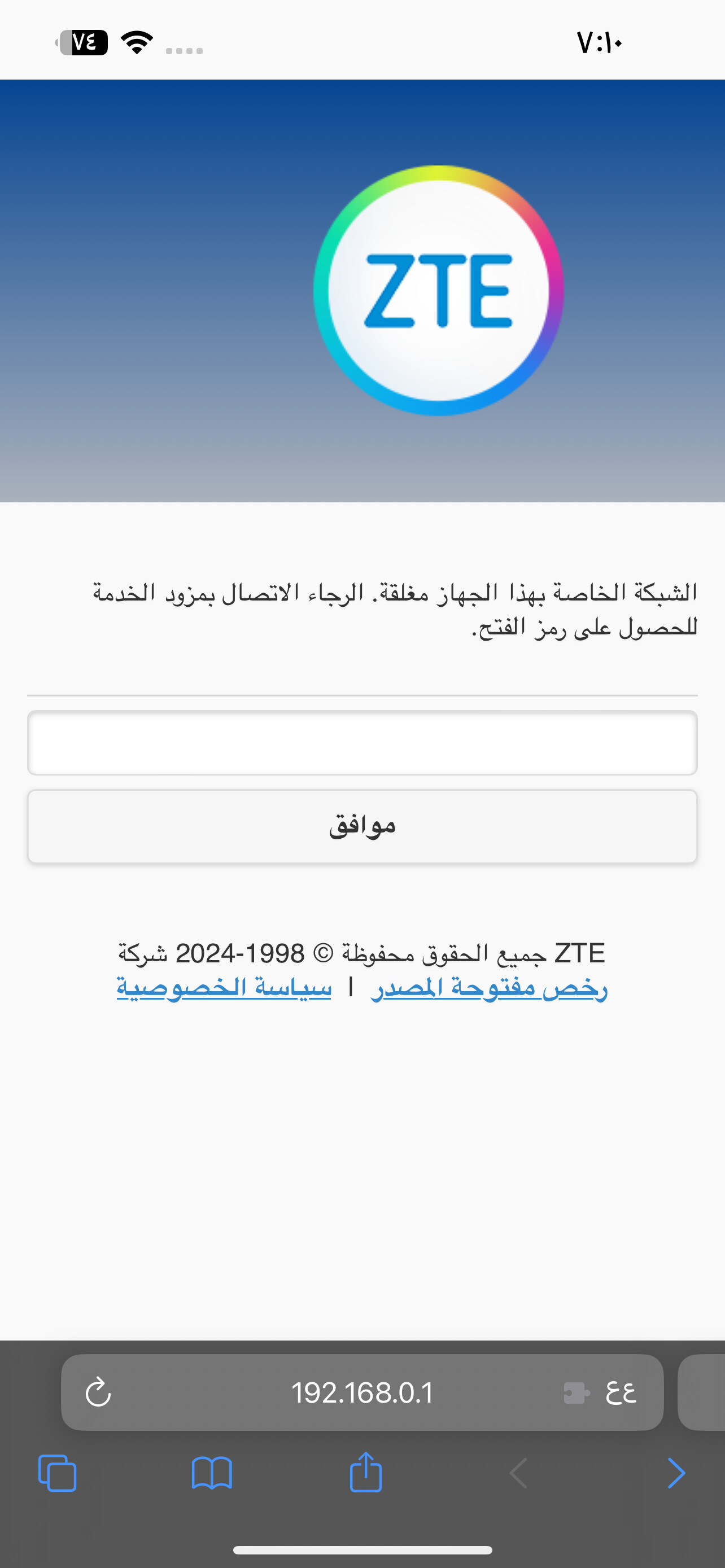Tap the موافق confirm button

tap(362, 826)
